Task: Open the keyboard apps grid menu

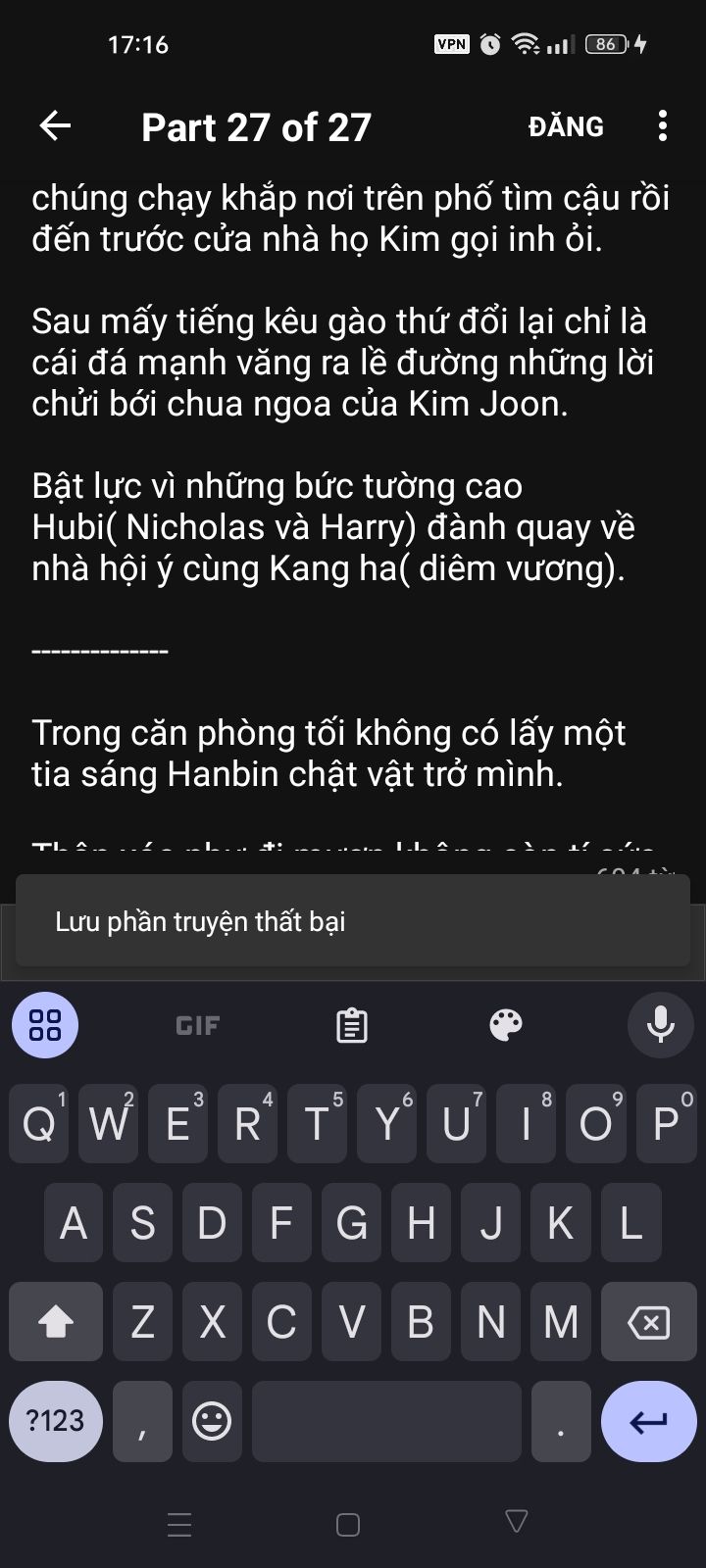Action: [45, 1025]
